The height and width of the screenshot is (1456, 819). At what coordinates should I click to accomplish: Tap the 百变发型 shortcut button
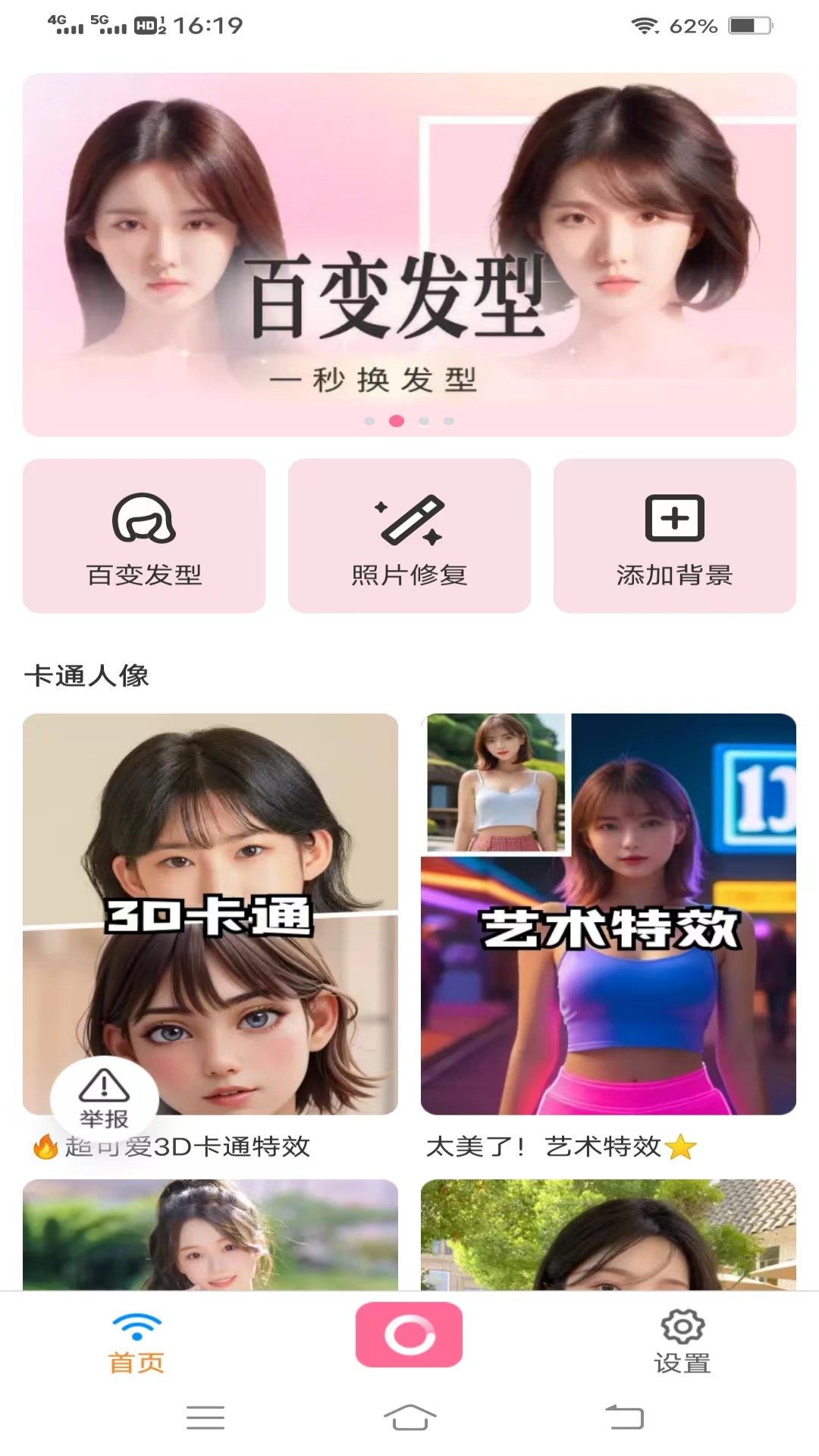coord(144,535)
